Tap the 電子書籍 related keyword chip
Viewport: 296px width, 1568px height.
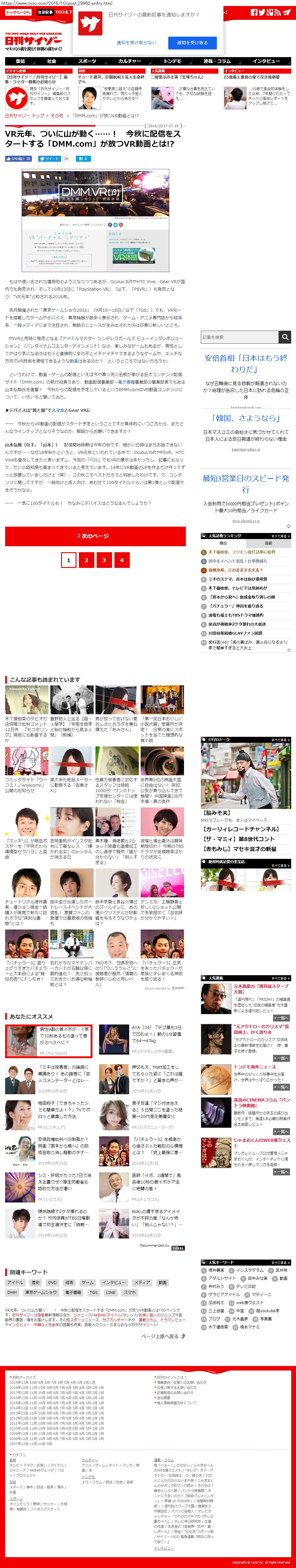73,1292
